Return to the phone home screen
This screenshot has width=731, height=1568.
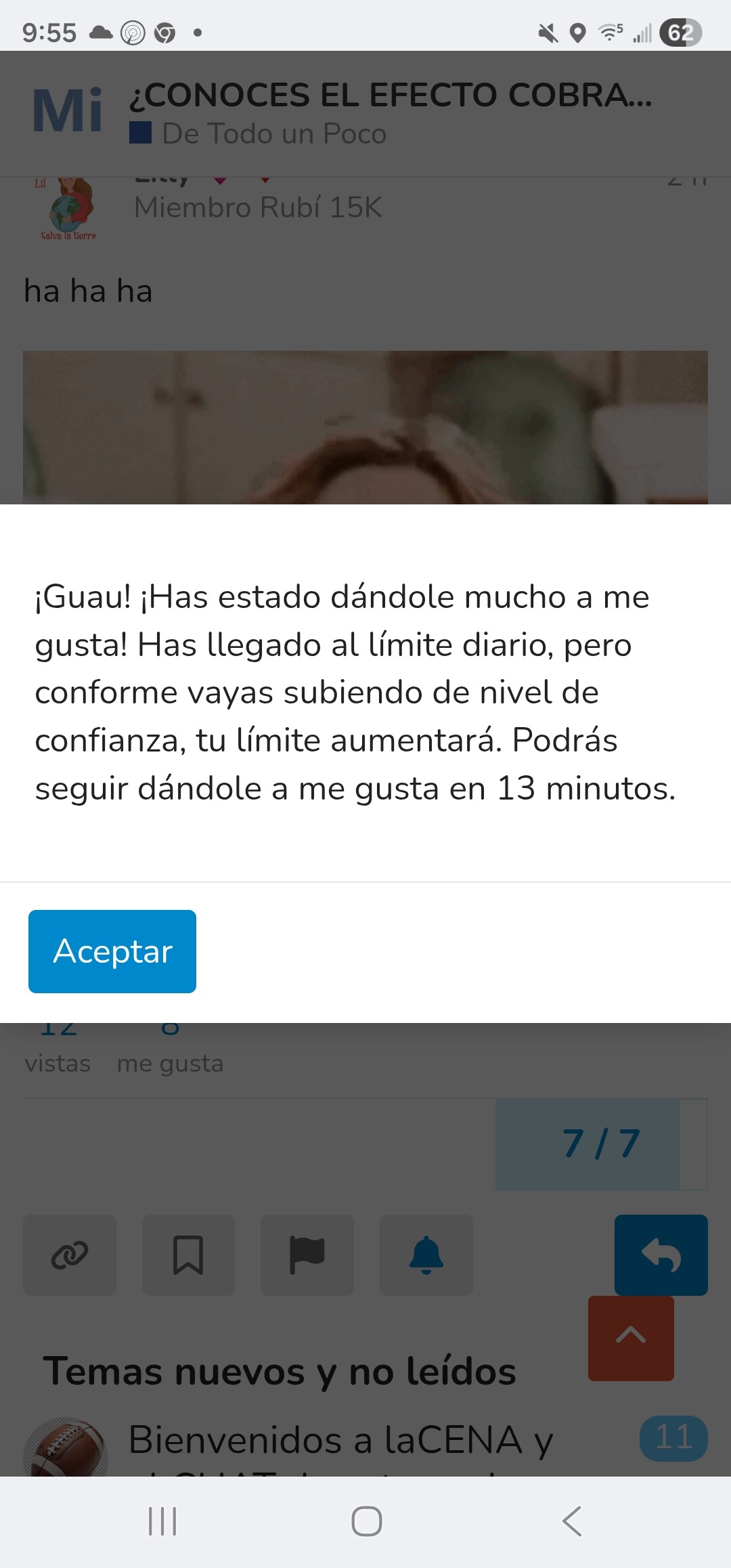pyautogui.click(x=366, y=1521)
